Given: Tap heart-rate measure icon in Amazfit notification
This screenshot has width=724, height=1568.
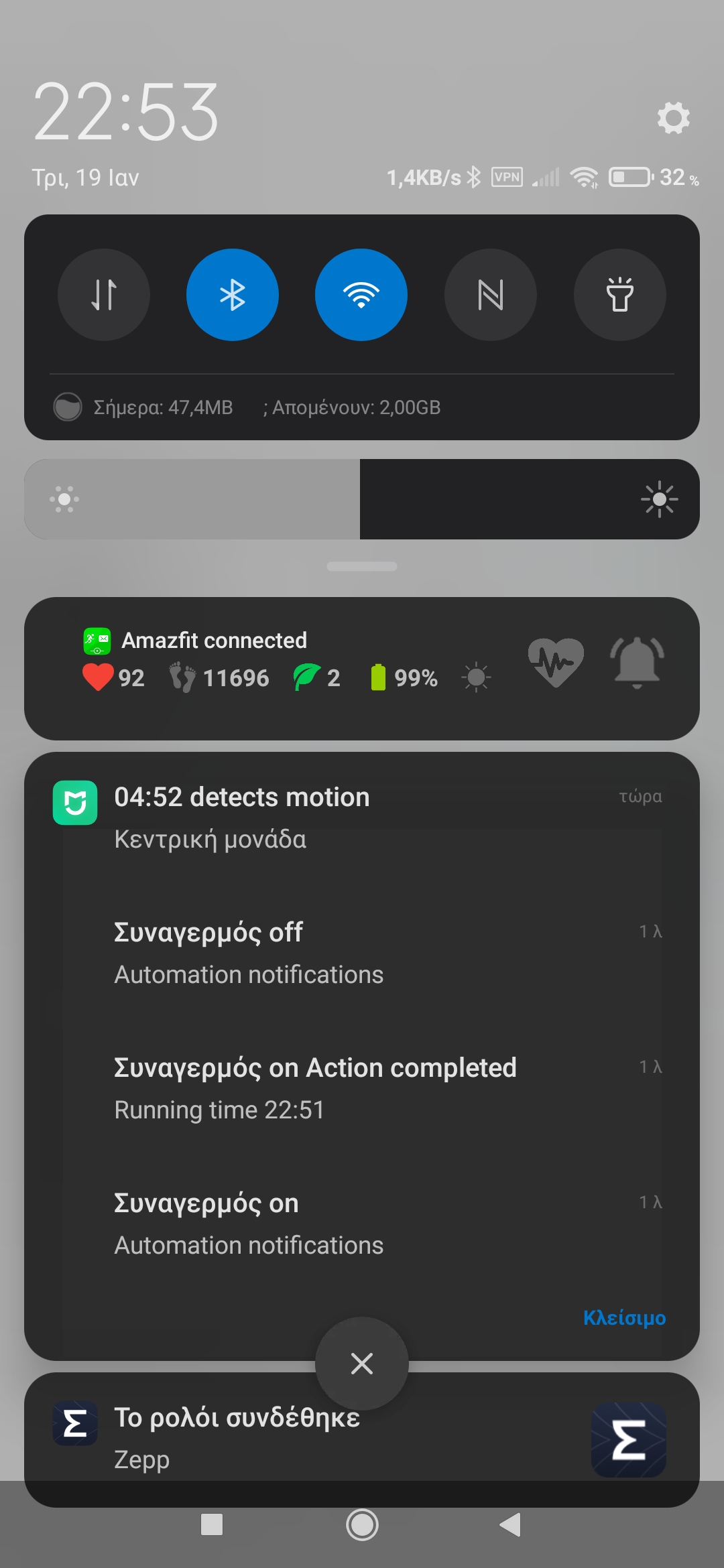Looking at the screenshot, I should (x=556, y=662).
